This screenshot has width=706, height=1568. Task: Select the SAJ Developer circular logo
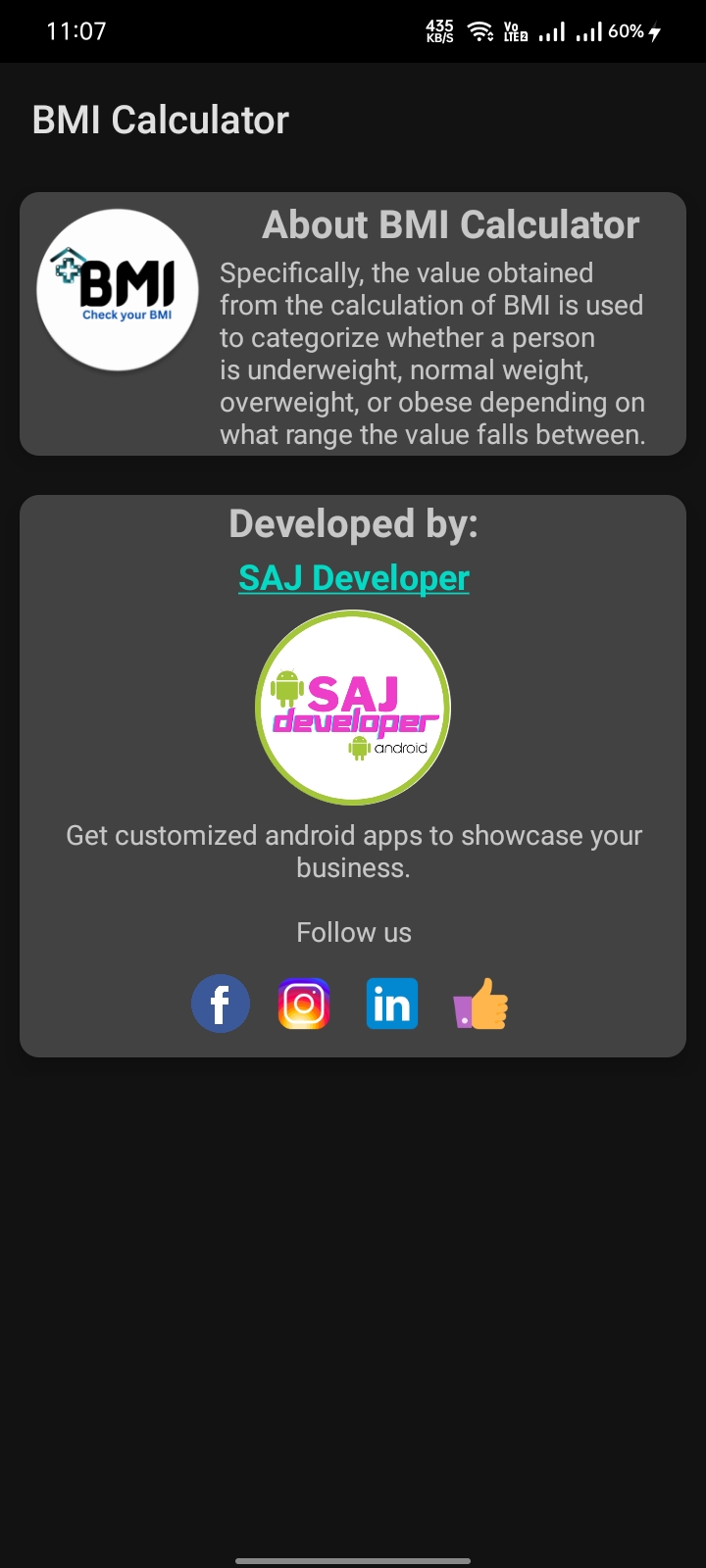(x=353, y=706)
